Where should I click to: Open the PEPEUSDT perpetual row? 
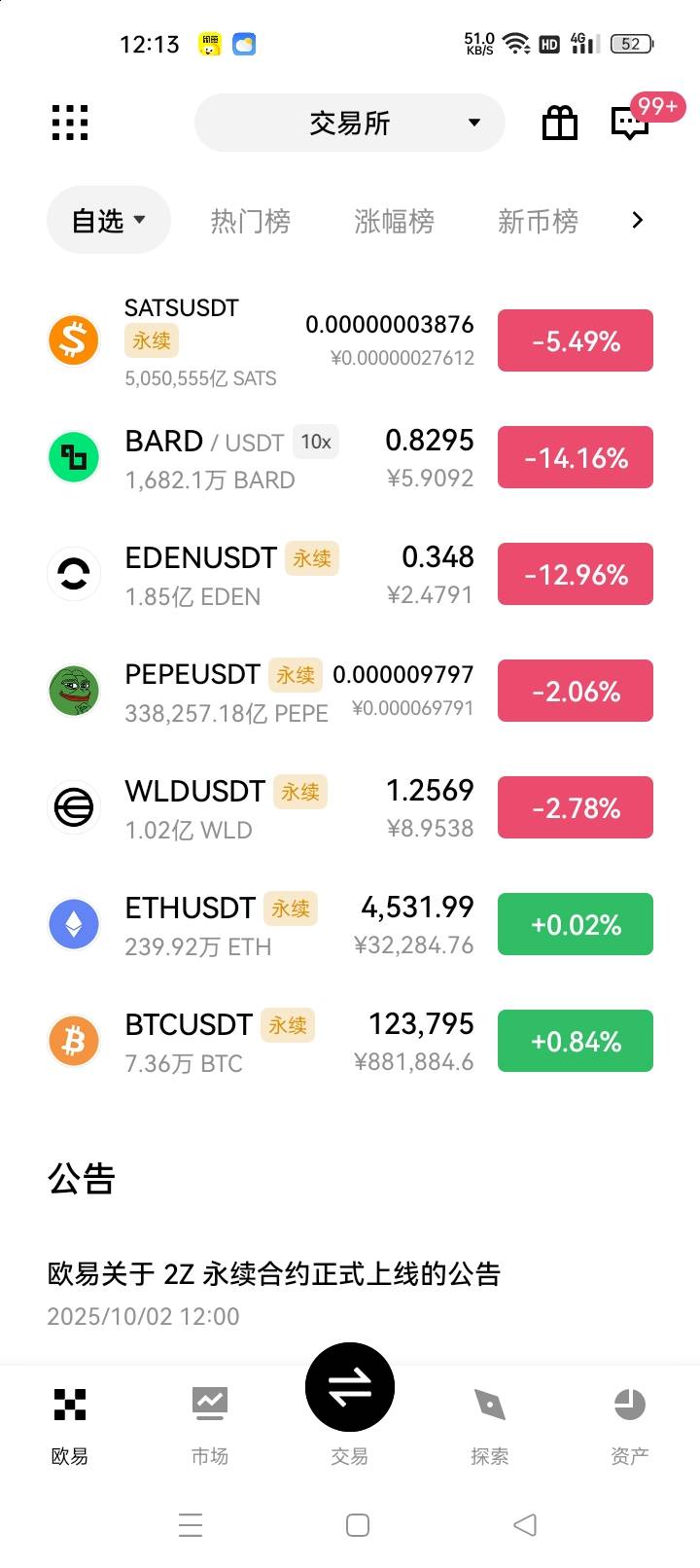point(253,692)
